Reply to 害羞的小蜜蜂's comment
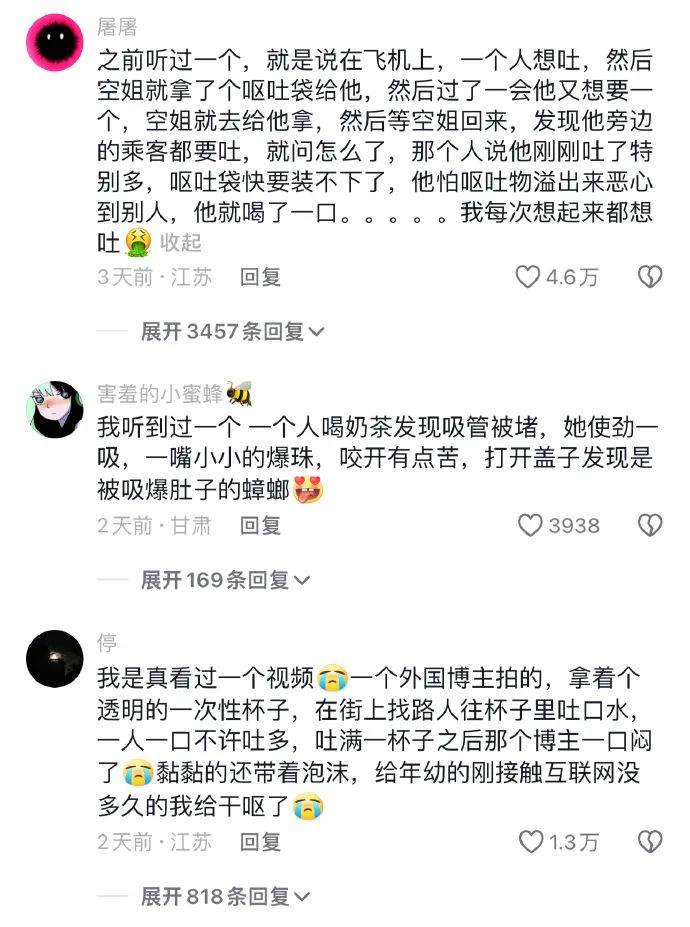 tap(260, 525)
